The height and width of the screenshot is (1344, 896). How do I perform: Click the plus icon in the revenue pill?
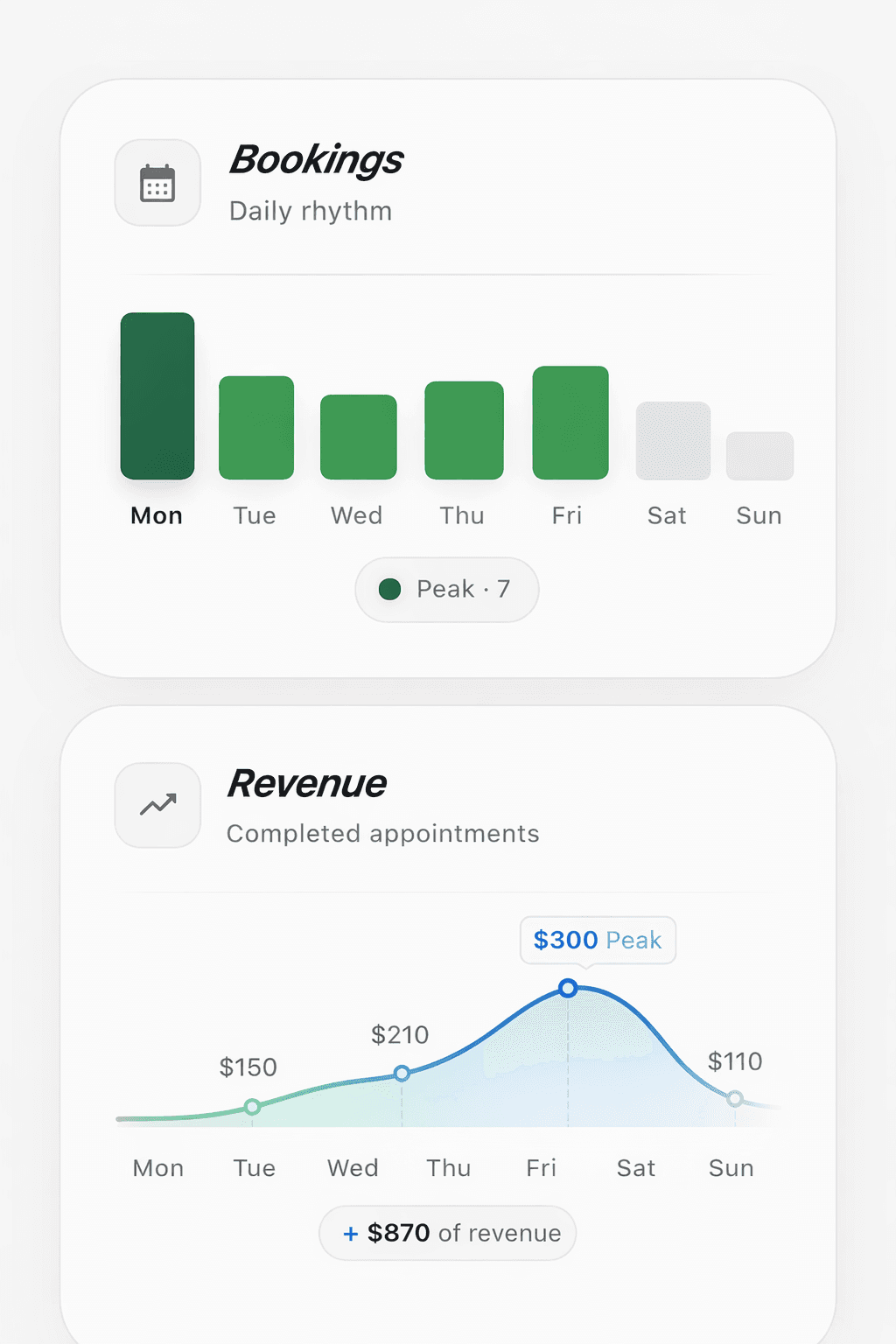pos(350,1233)
